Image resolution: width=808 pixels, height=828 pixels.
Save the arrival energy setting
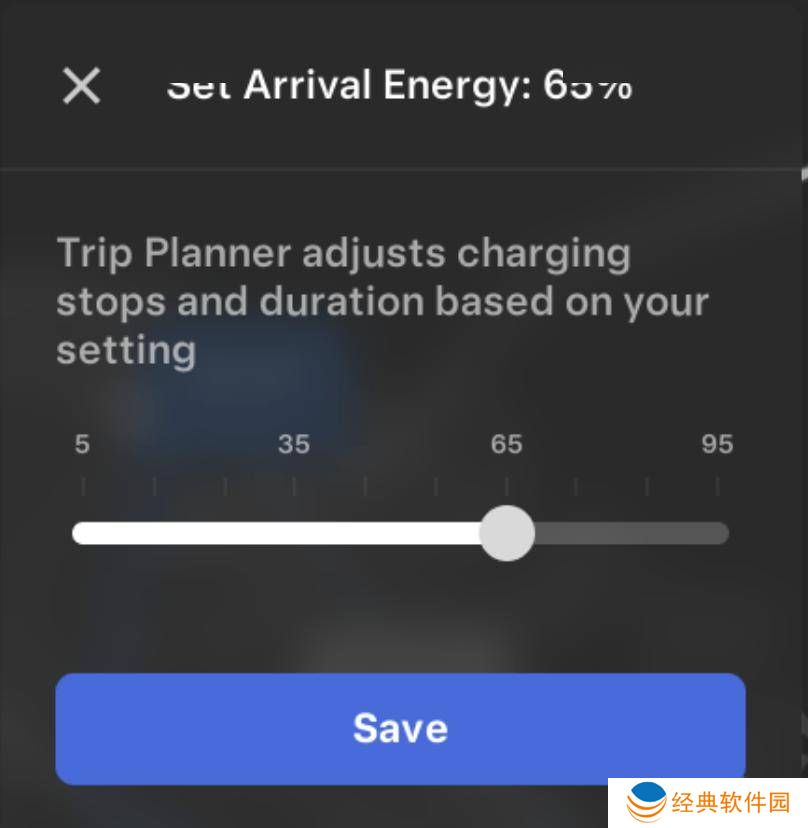tap(400, 728)
